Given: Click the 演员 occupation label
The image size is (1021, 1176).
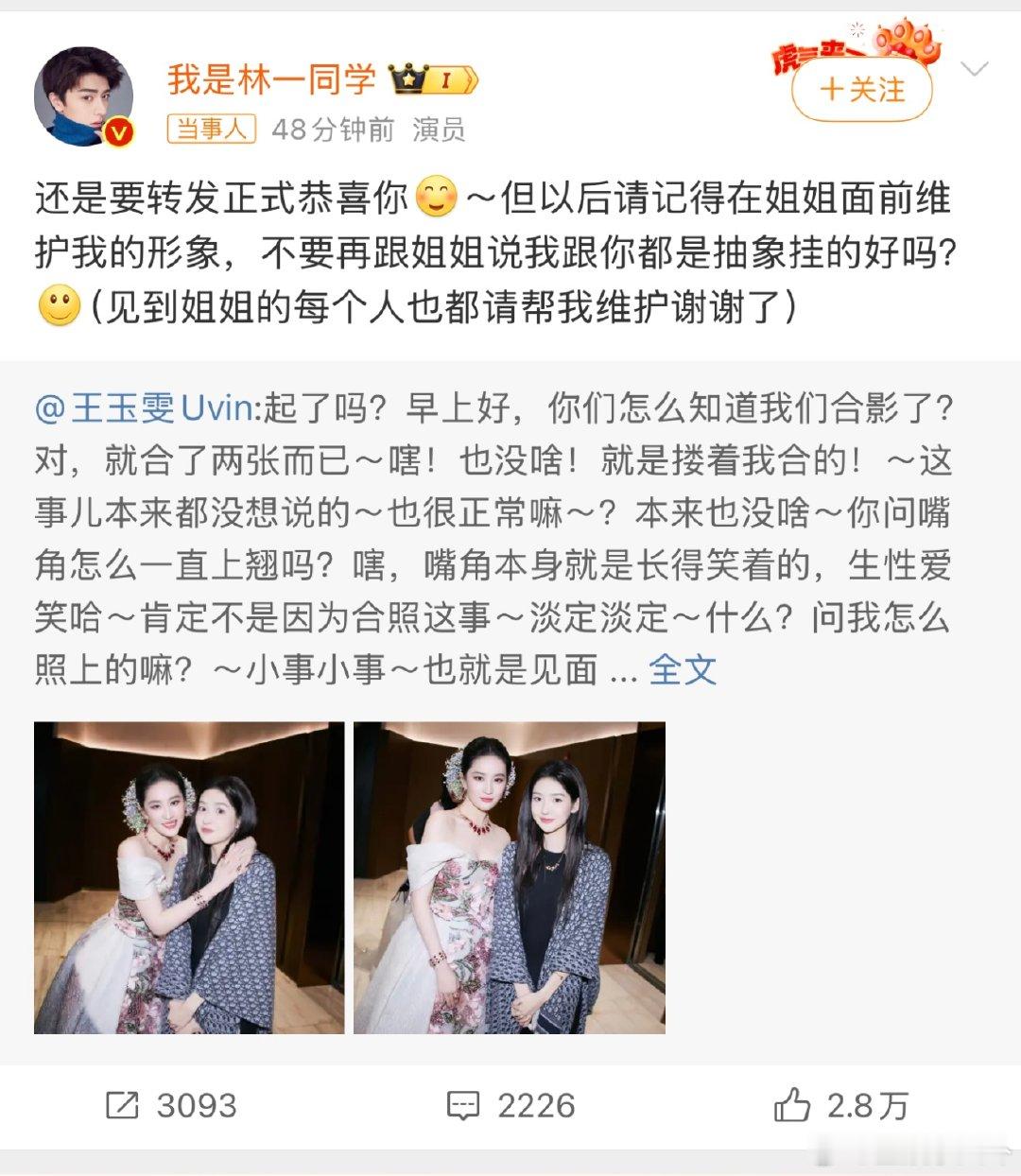Looking at the screenshot, I should pyautogui.click(x=434, y=130).
